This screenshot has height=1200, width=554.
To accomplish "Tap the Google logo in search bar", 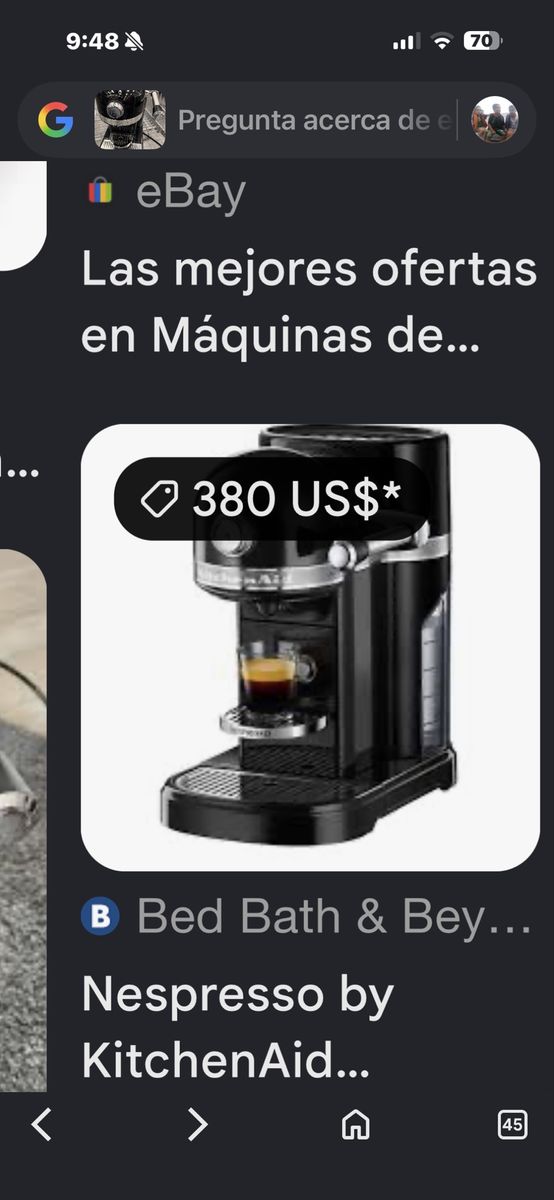I will pos(56,121).
